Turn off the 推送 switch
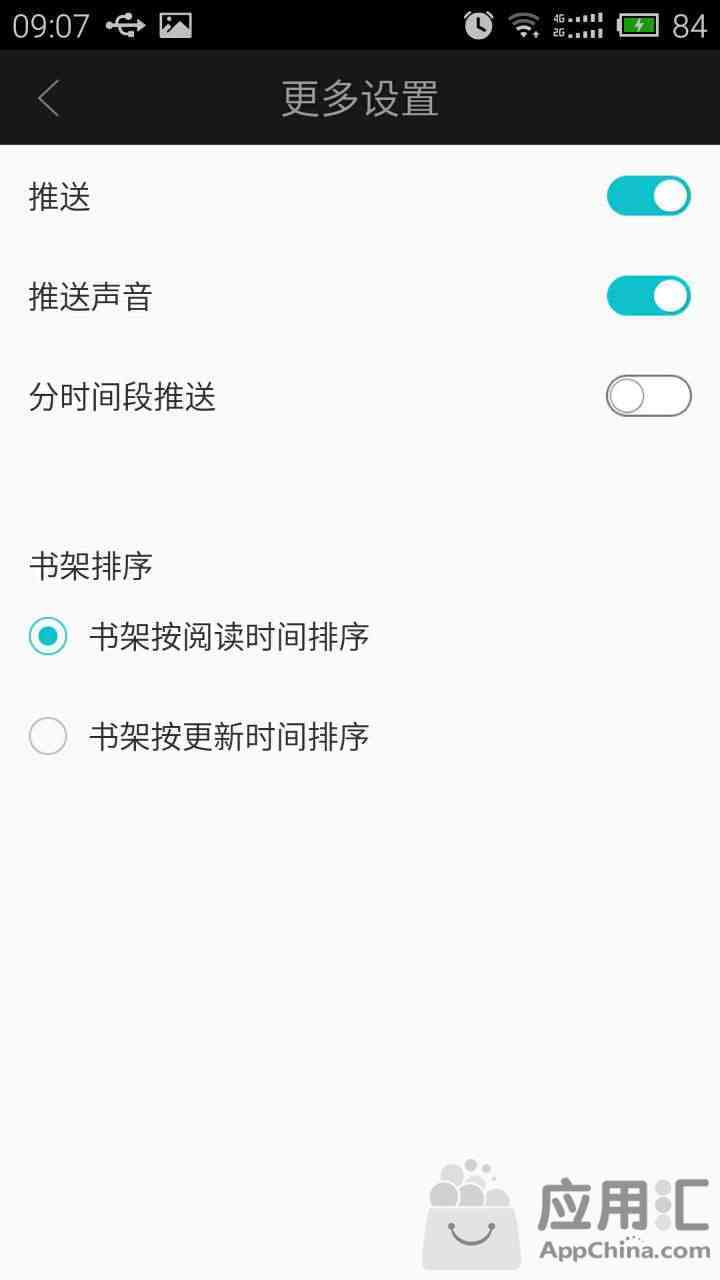The width and height of the screenshot is (720, 1280). (649, 196)
